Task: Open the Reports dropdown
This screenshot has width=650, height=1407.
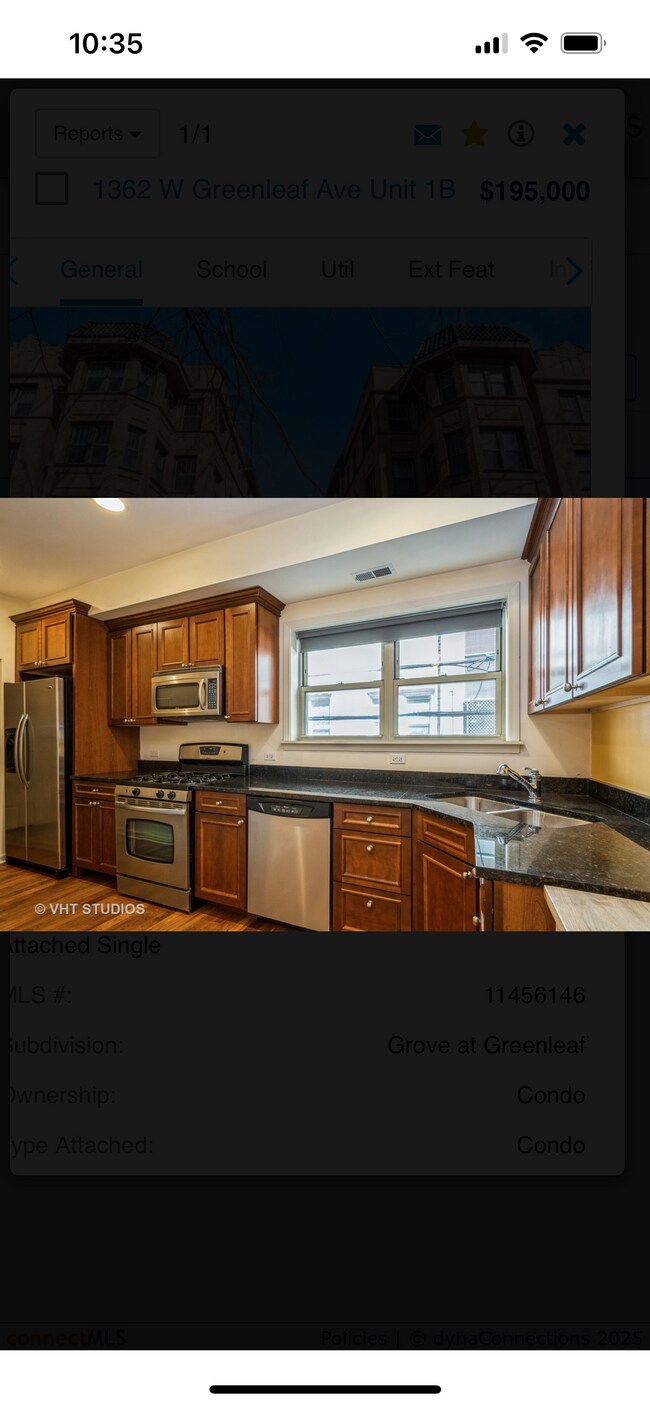Action: 97,134
